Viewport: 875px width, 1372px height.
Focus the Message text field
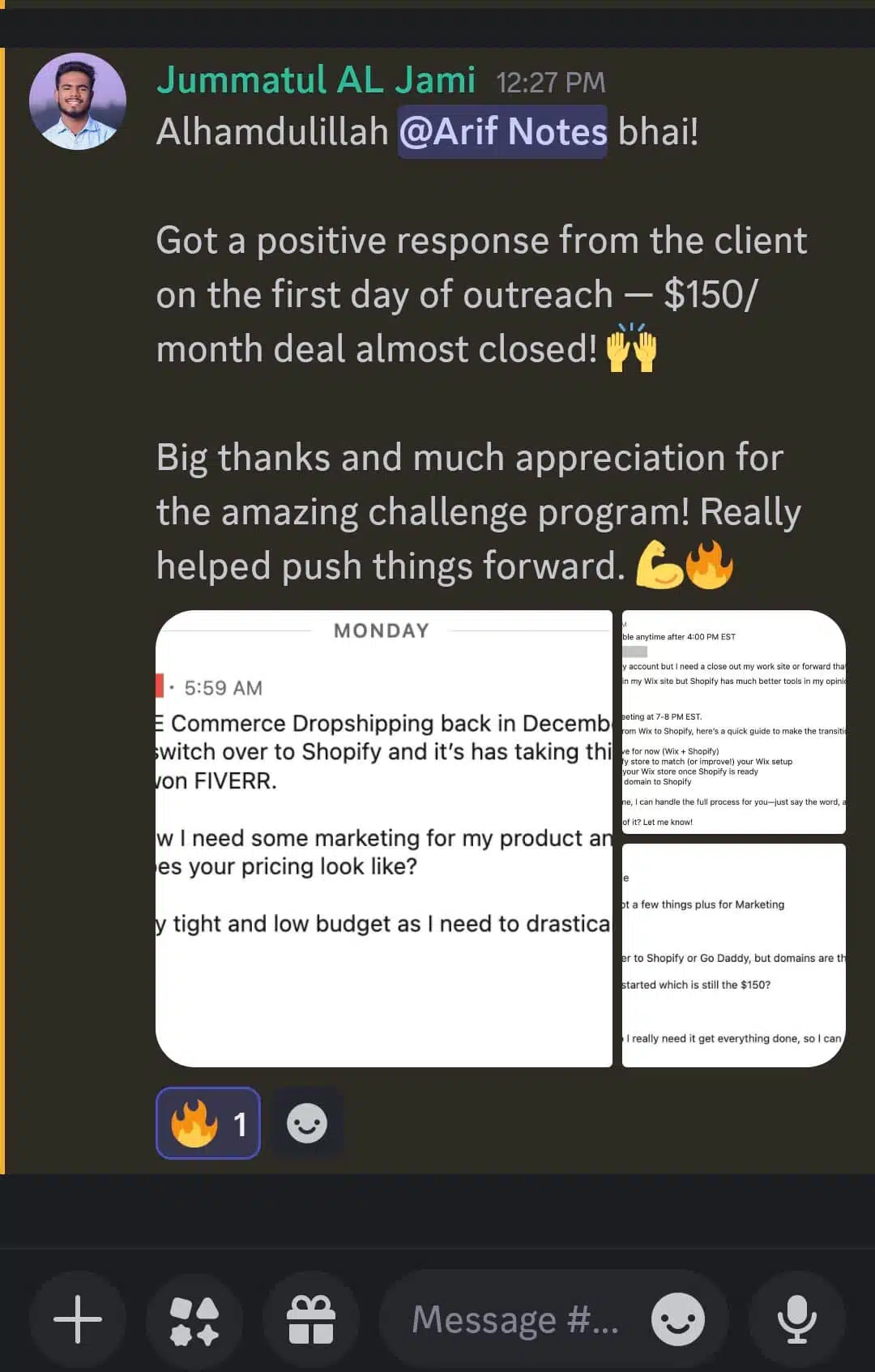(514, 1319)
